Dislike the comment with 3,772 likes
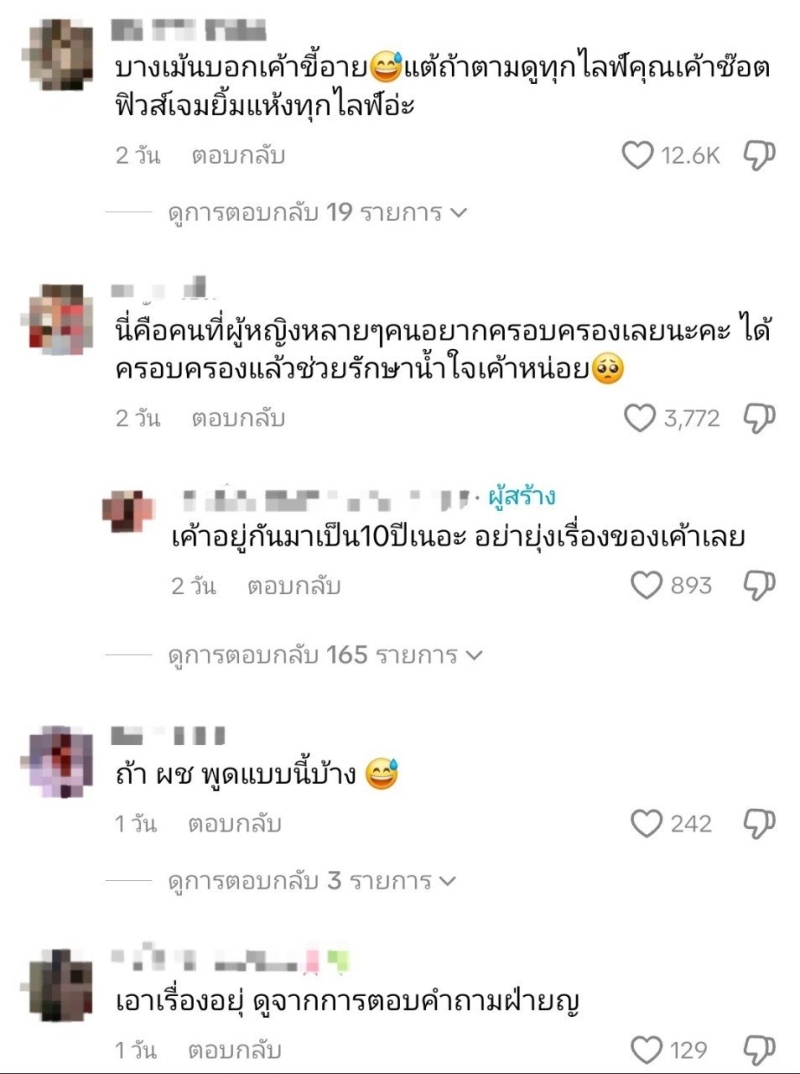Screen dimensions: 800x1074 point(760,418)
